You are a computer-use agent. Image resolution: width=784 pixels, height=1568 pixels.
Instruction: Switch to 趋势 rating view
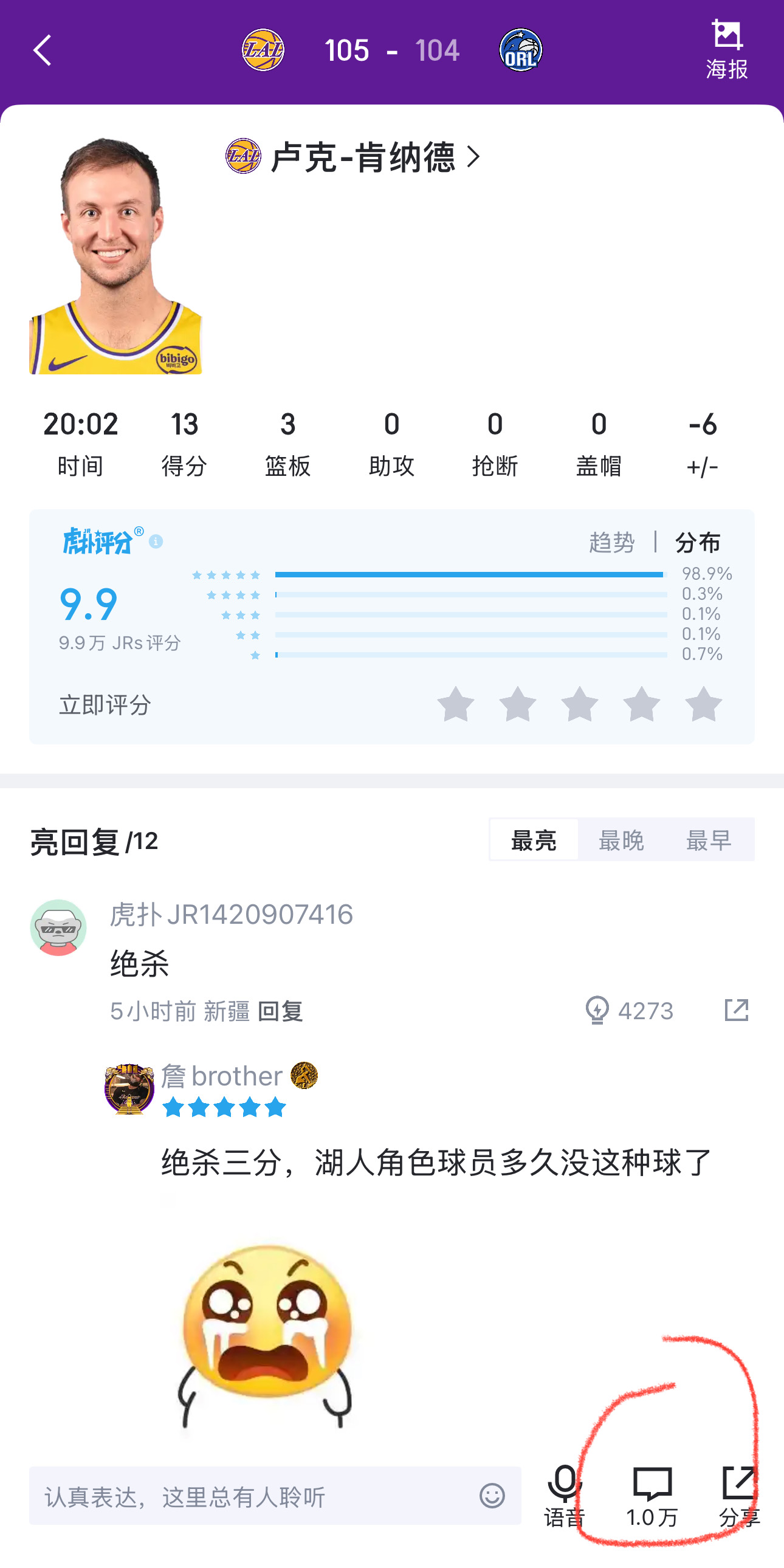pyautogui.click(x=612, y=542)
